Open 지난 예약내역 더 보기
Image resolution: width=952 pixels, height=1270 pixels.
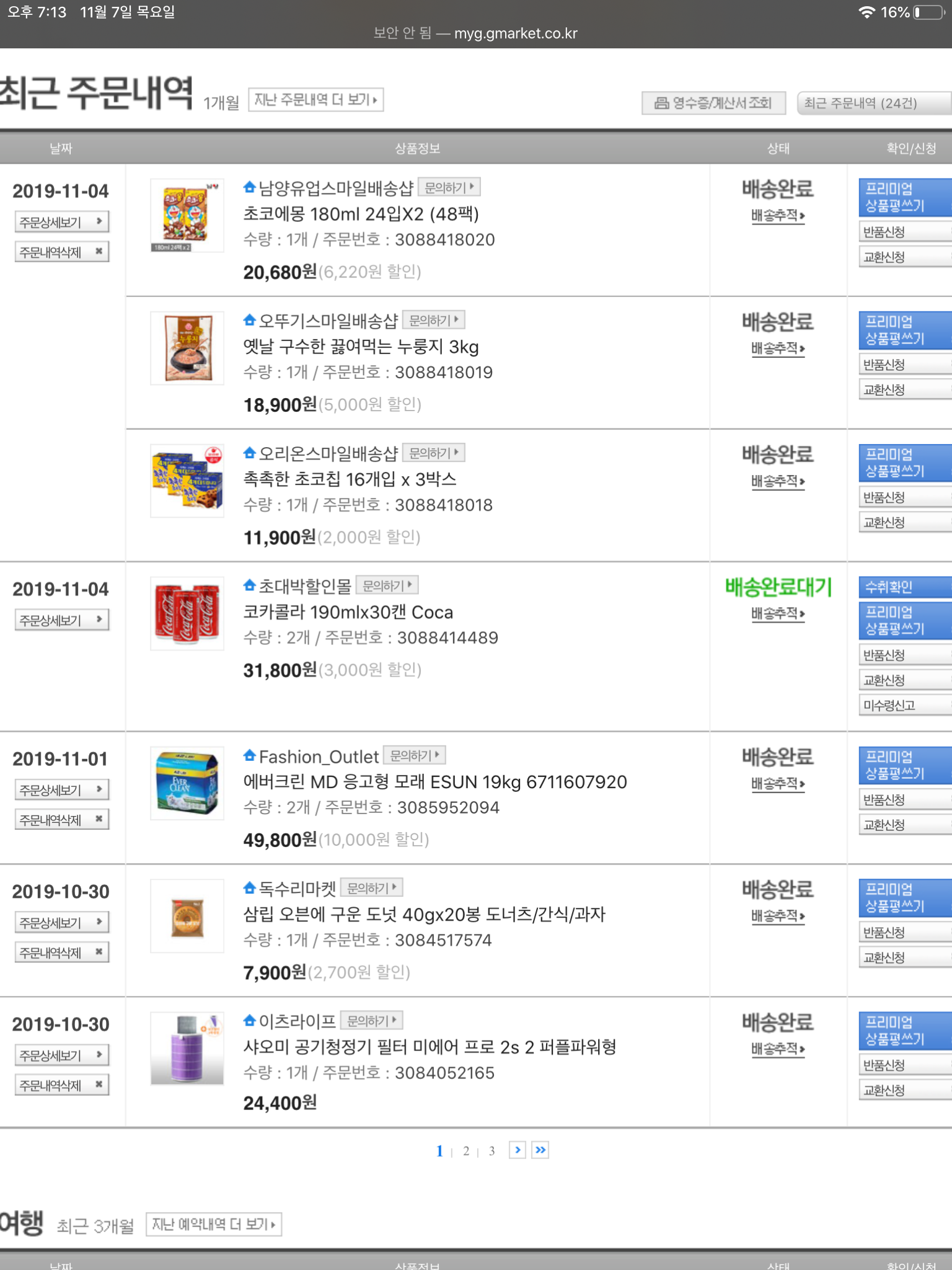coord(213,1224)
